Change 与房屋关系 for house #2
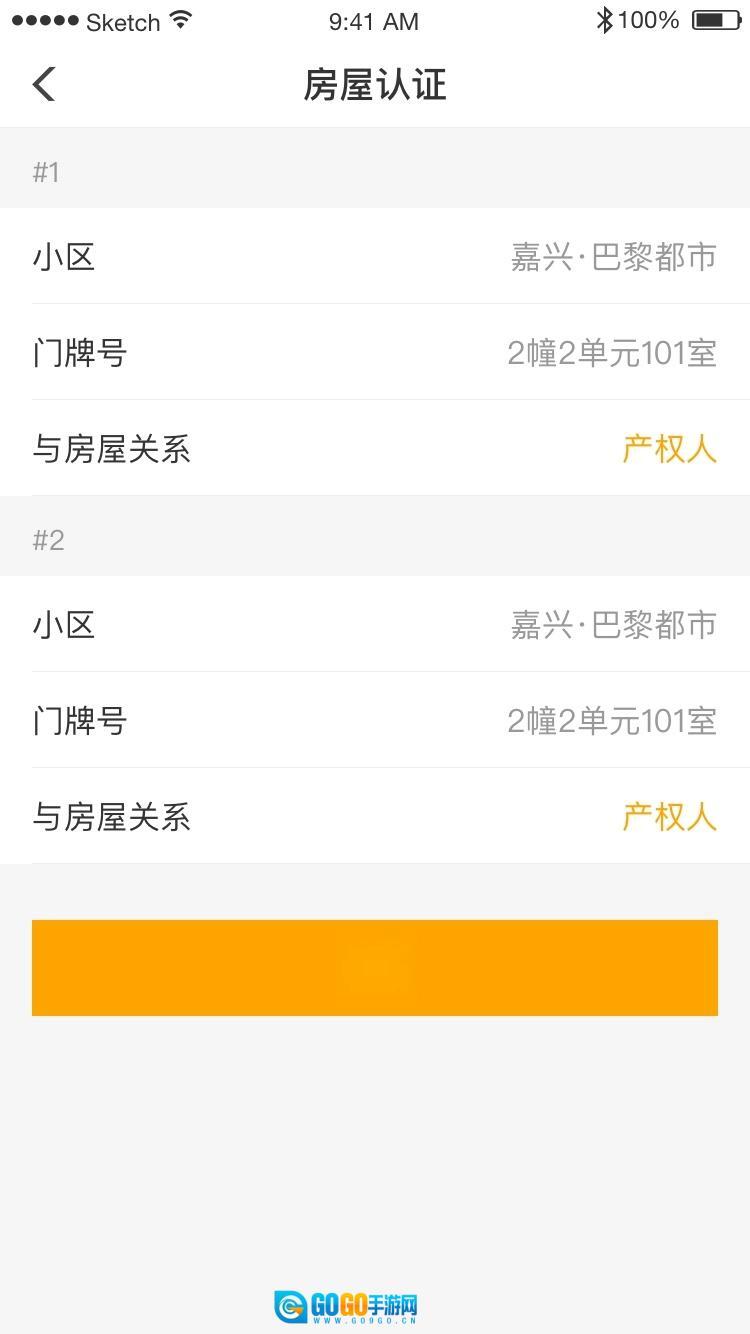Viewport: 750px width, 1334px height. (x=375, y=817)
